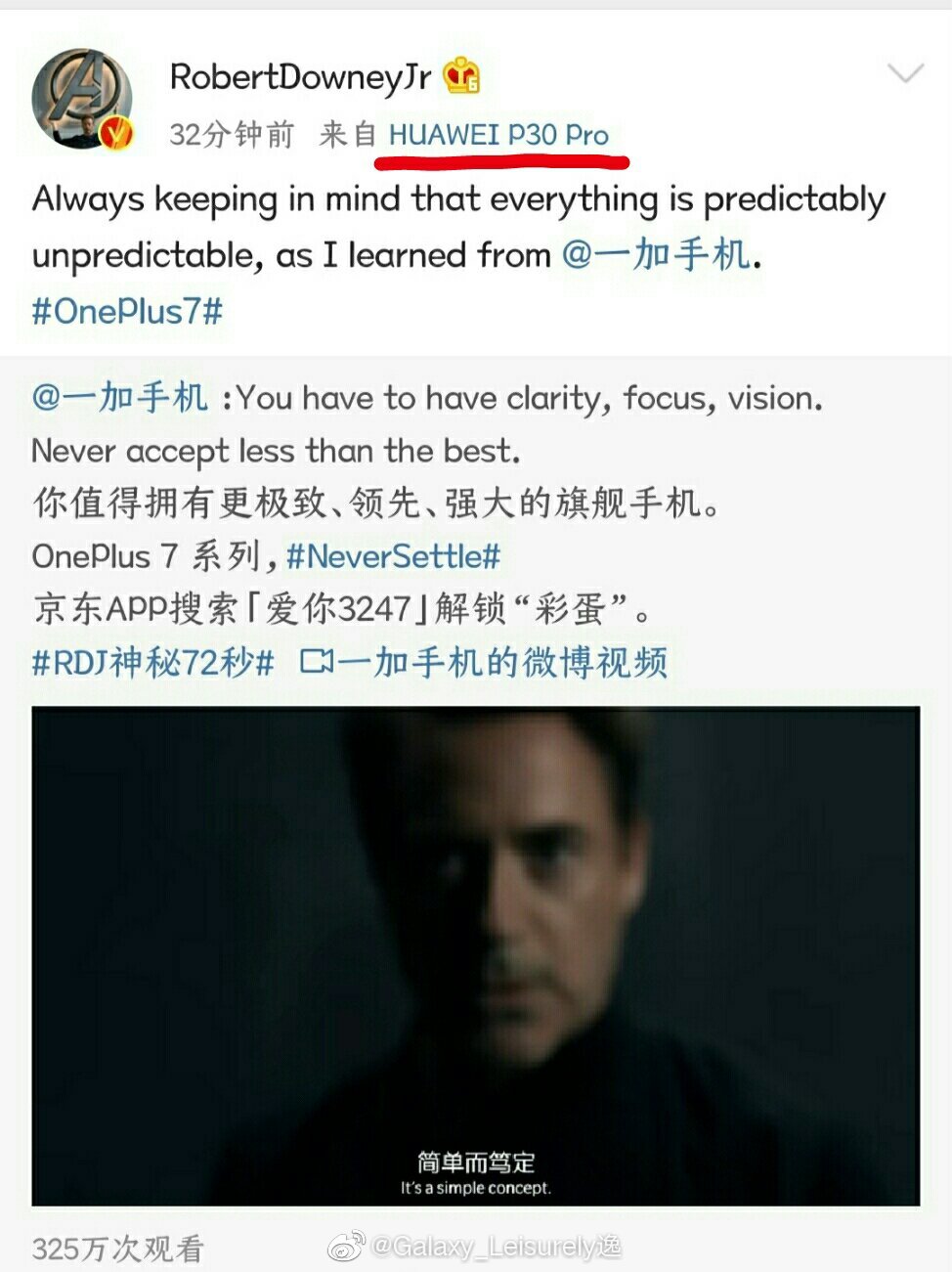This screenshot has width=952, height=1272.
Task: Open the @一加手机 mention in RobertDowneyJr's text
Action: pyautogui.click(x=656, y=255)
